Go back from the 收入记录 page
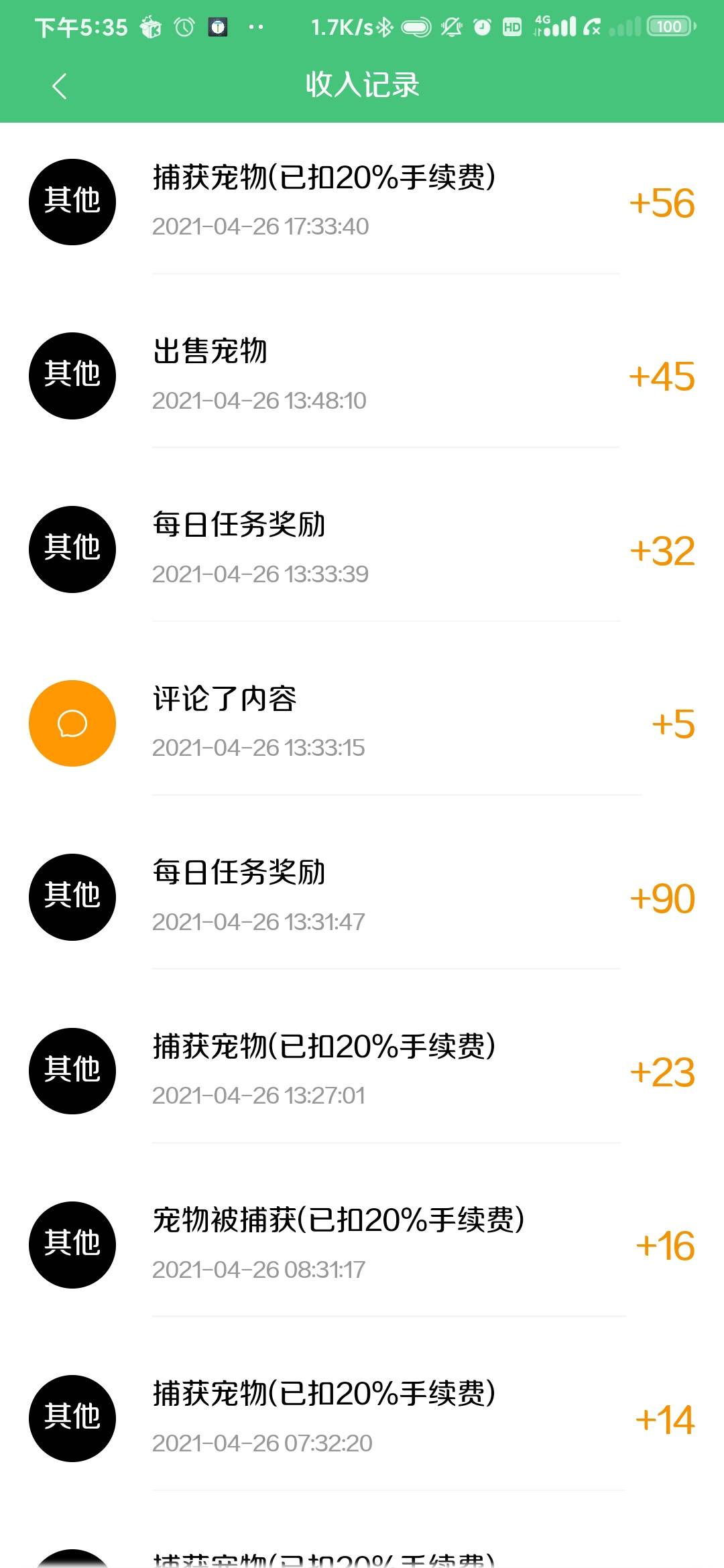This screenshot has width=724, height=1568. coord(60,86)
